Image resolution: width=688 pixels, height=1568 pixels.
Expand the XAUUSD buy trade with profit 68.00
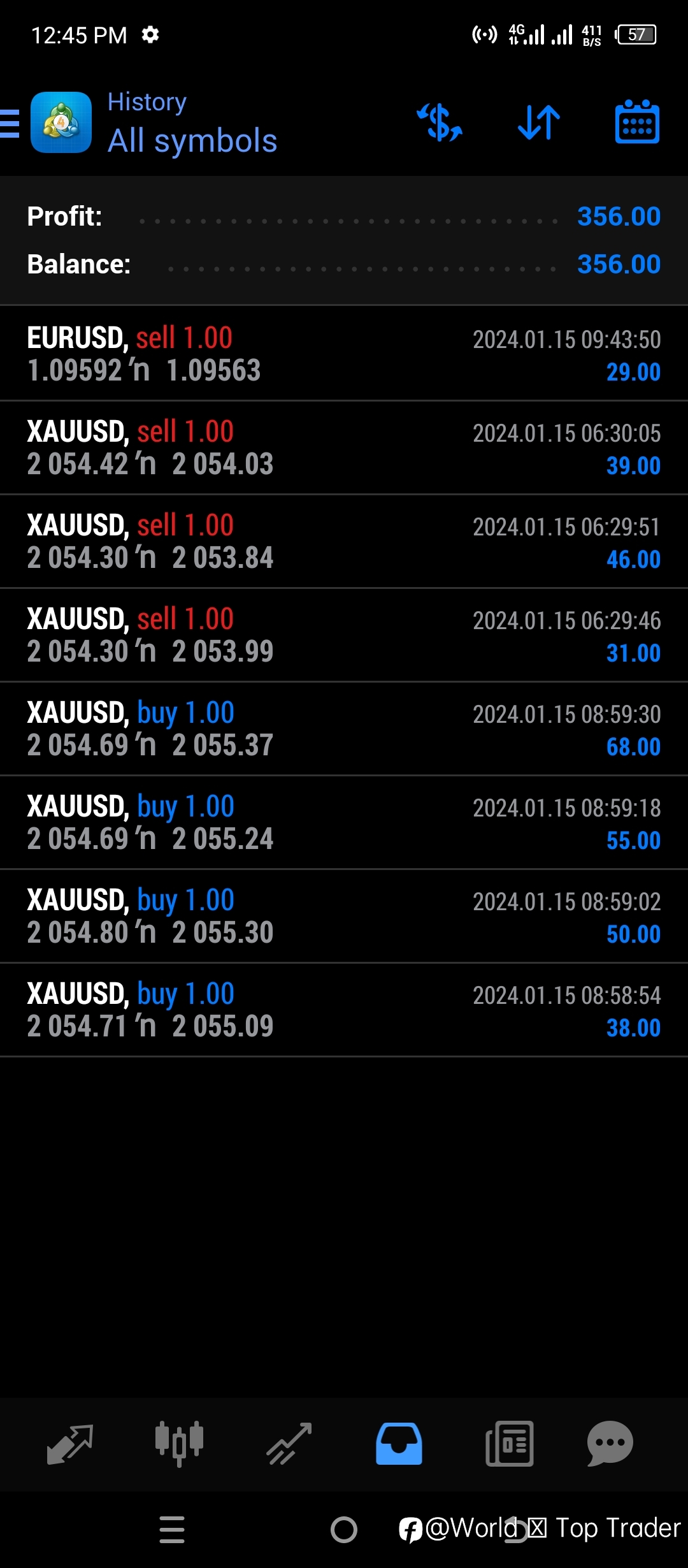pos(344,729)
